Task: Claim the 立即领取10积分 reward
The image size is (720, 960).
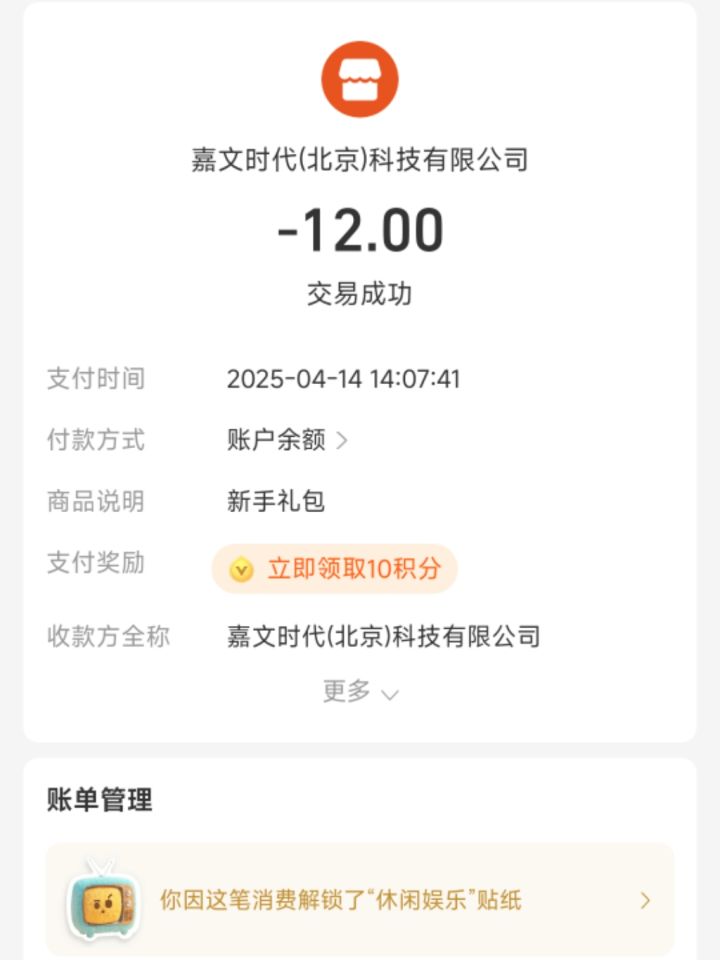Action: click(334, 569)
